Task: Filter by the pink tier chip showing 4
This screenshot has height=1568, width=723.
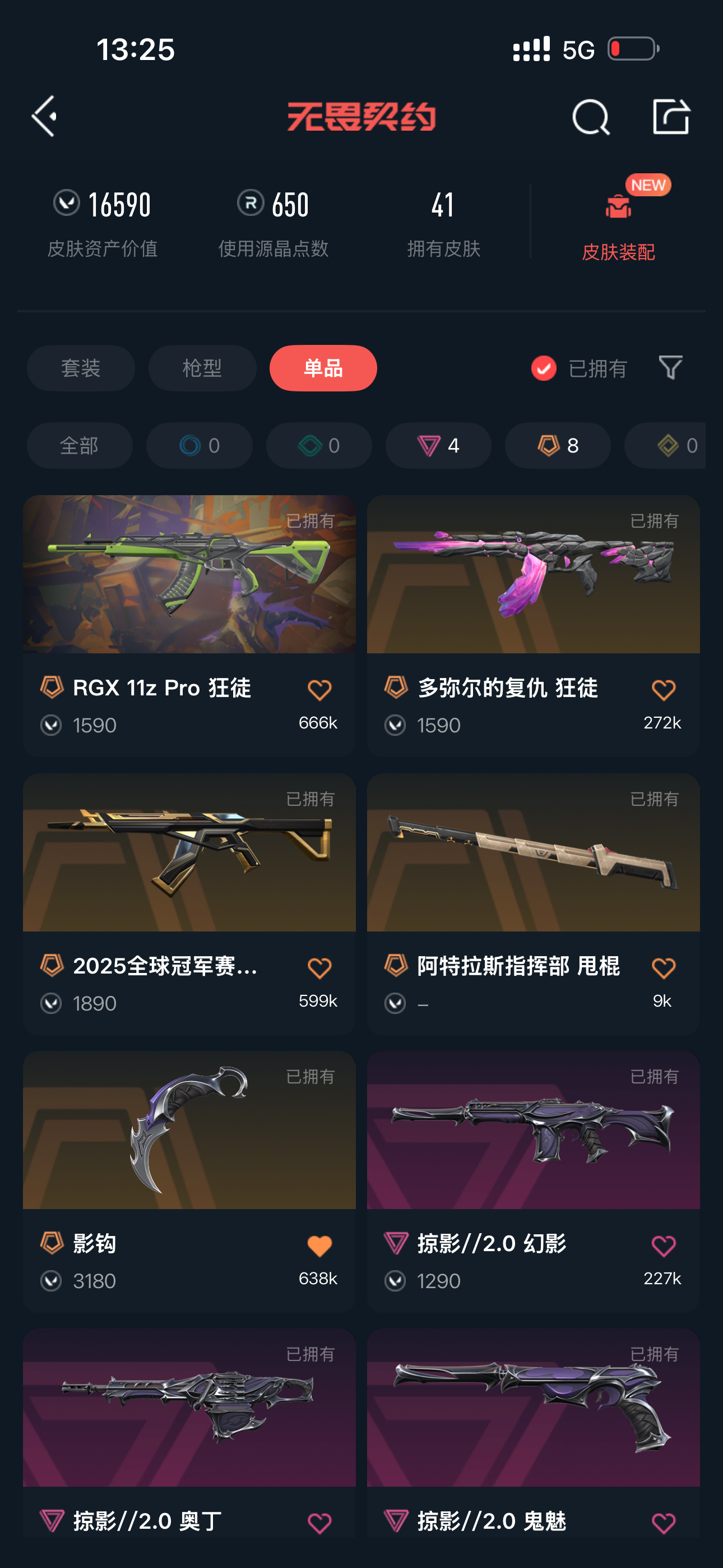Action: (x=438, y=446)
